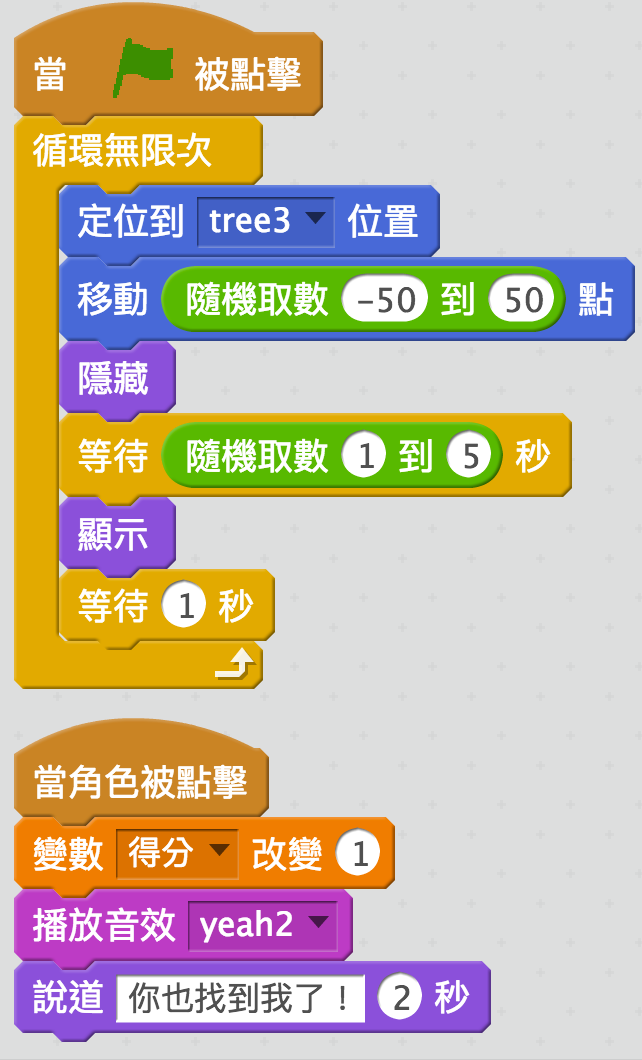The width and height of the screenshot is (642, 1060).
Task: Edit the 你也找到我了! say text field
Action: [x=240, y=999]
